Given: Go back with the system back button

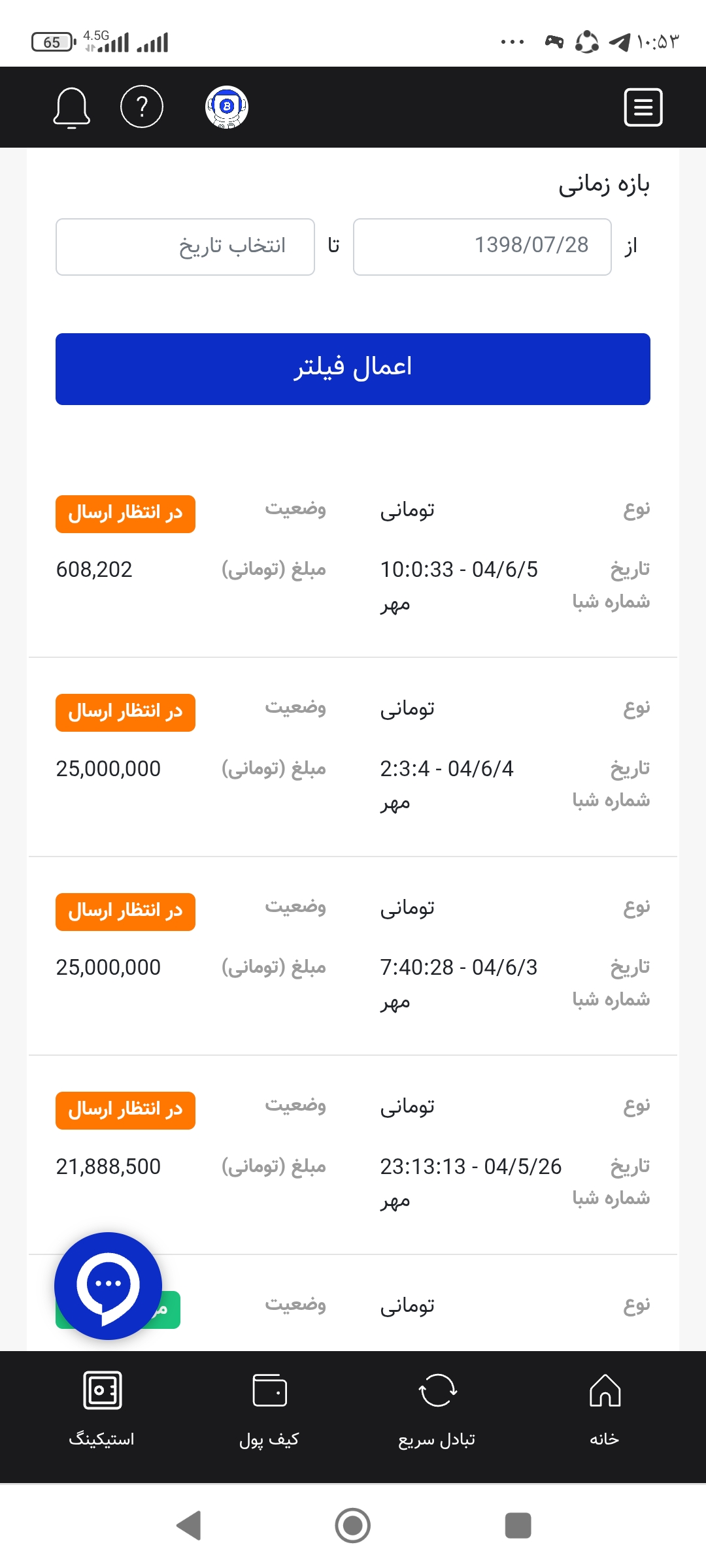Looking at the screenshot, I should [x=189, y=1526].
